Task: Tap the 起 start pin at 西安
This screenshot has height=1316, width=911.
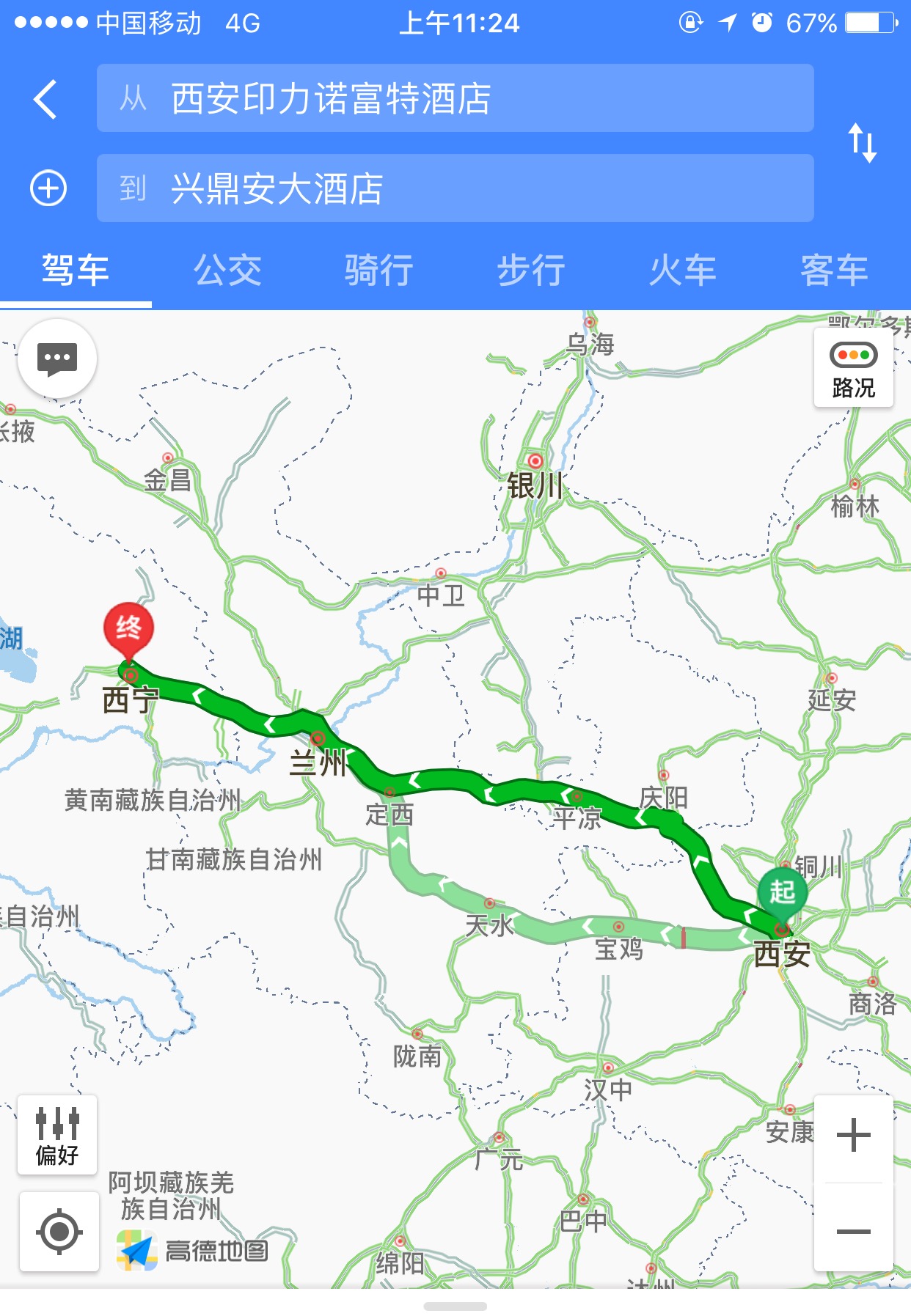Action: 782,892
